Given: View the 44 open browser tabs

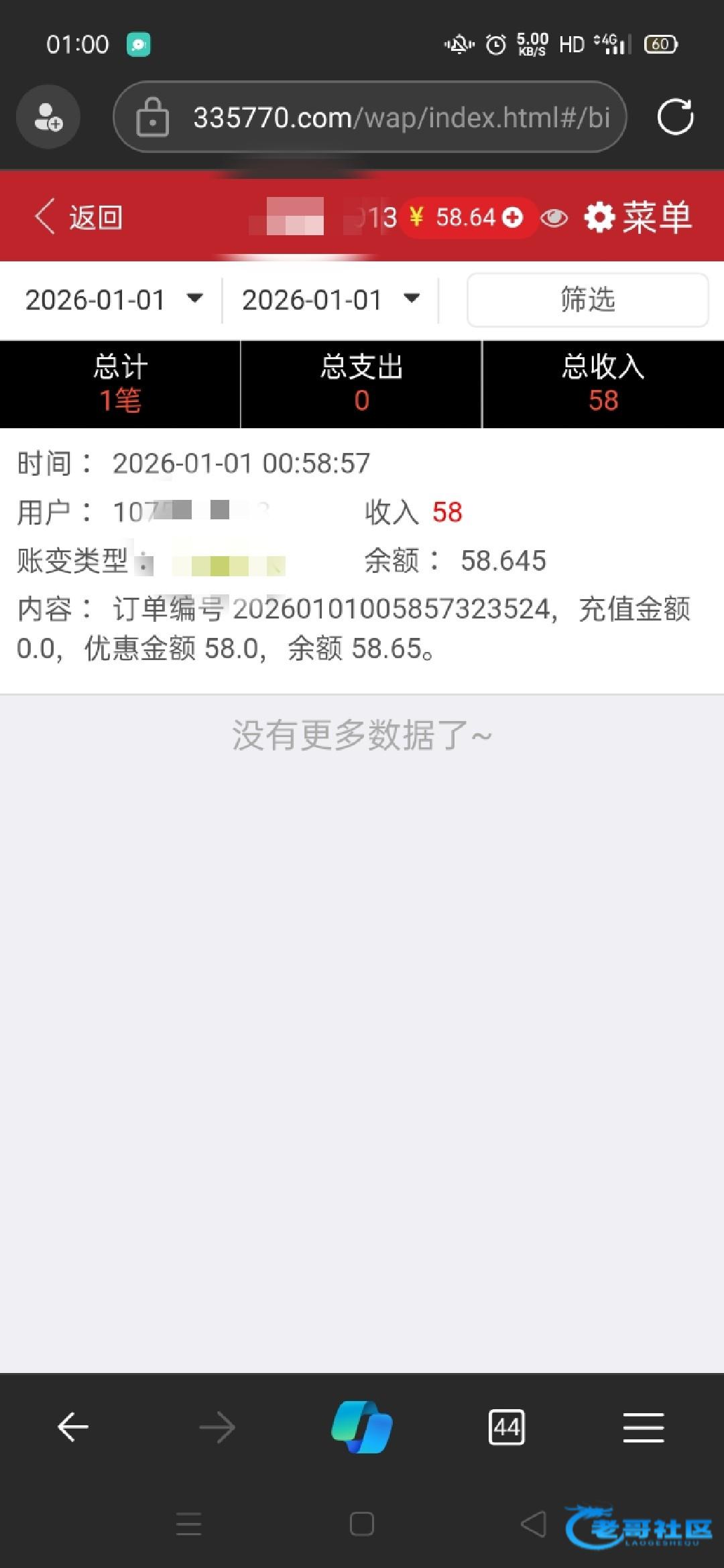Looking at the screenshot, I should point(507,1427).
